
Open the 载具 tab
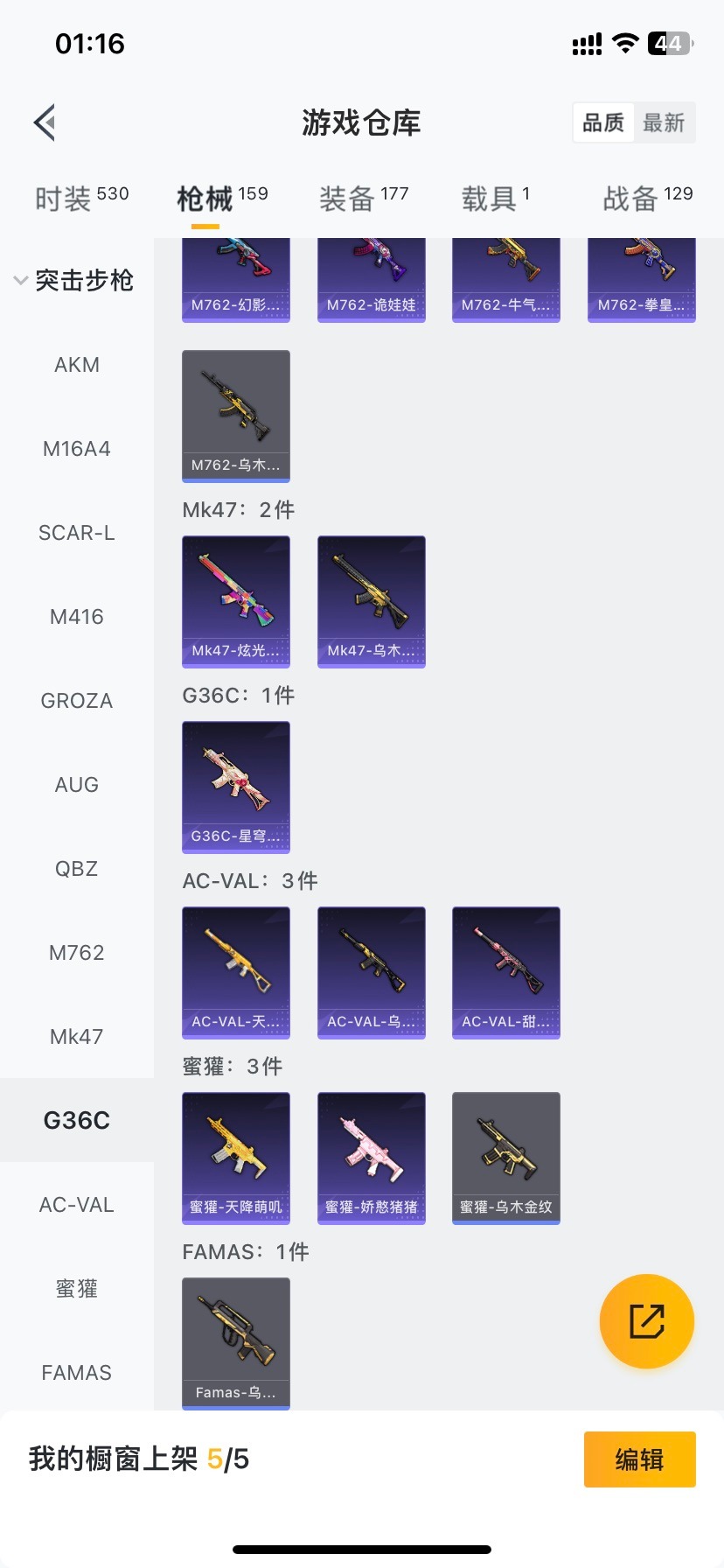(x=496, y=199)
